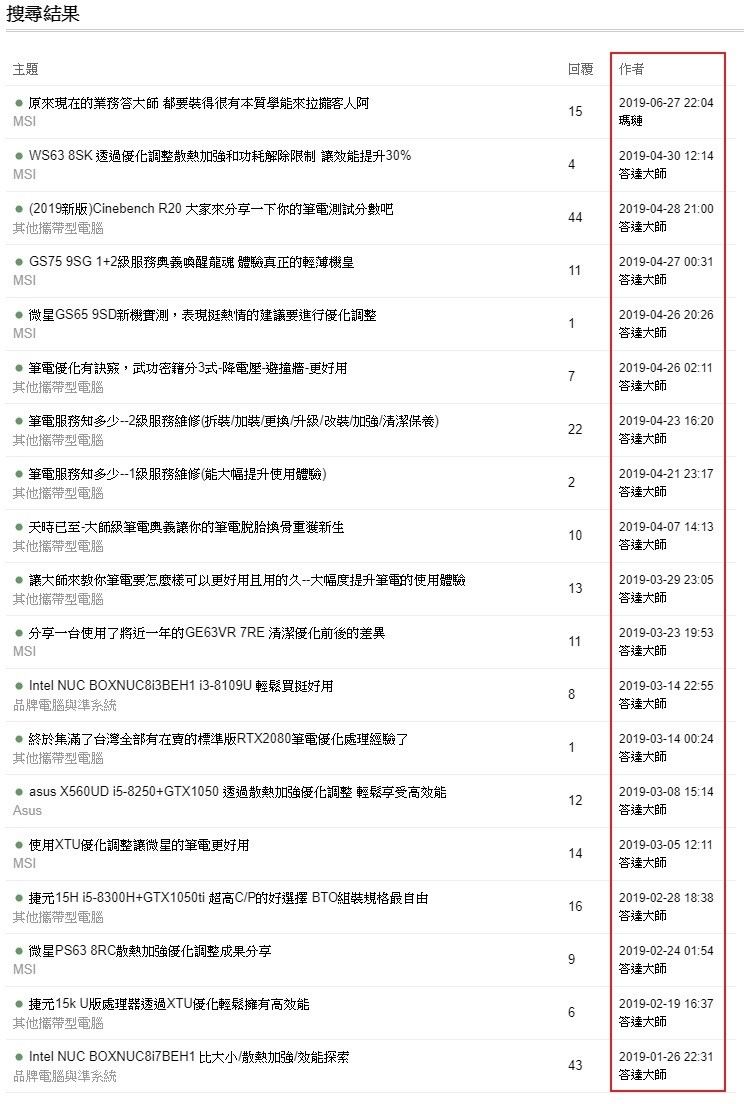Viewport: 748px width, 1104px height.
Task: Open the Cinebench R20 筆電測試分數 thread
Action: 211,209
